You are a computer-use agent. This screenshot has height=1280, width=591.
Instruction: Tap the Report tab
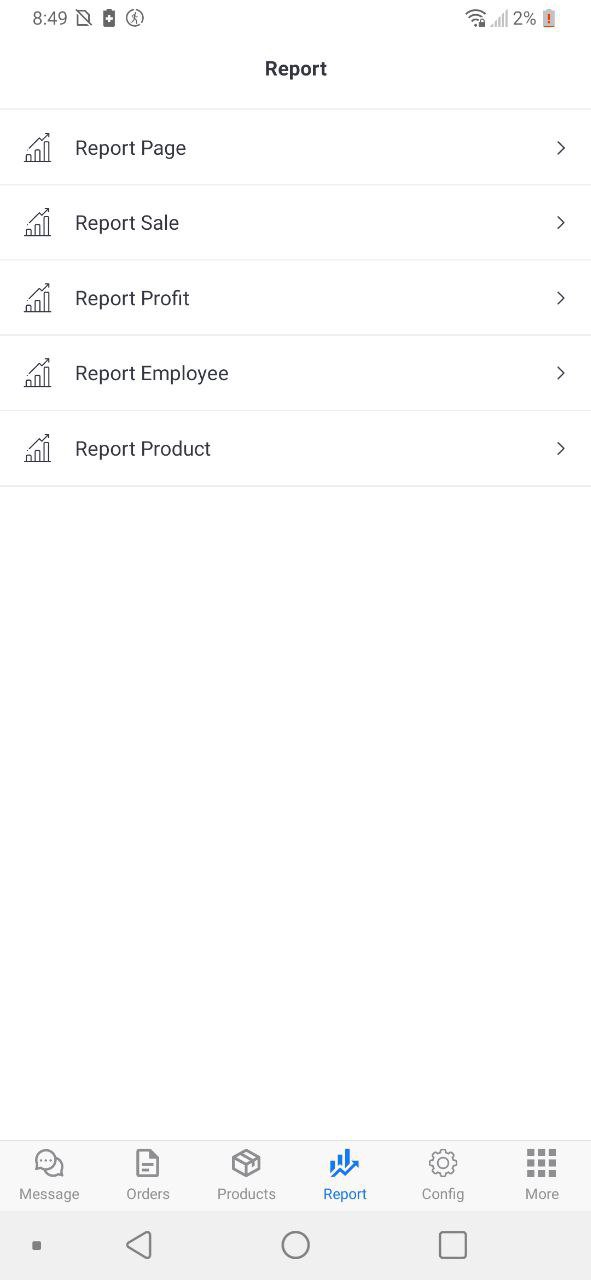point(345,1175)
